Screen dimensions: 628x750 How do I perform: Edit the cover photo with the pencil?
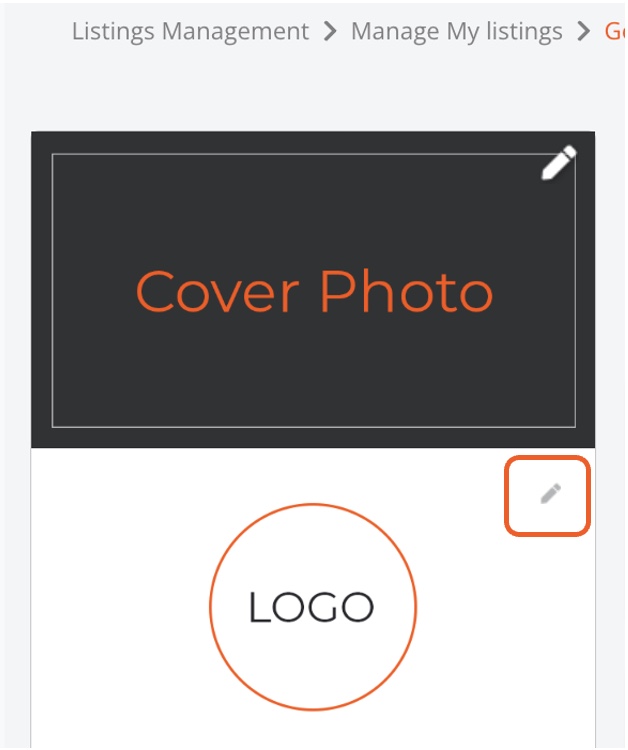558,163
